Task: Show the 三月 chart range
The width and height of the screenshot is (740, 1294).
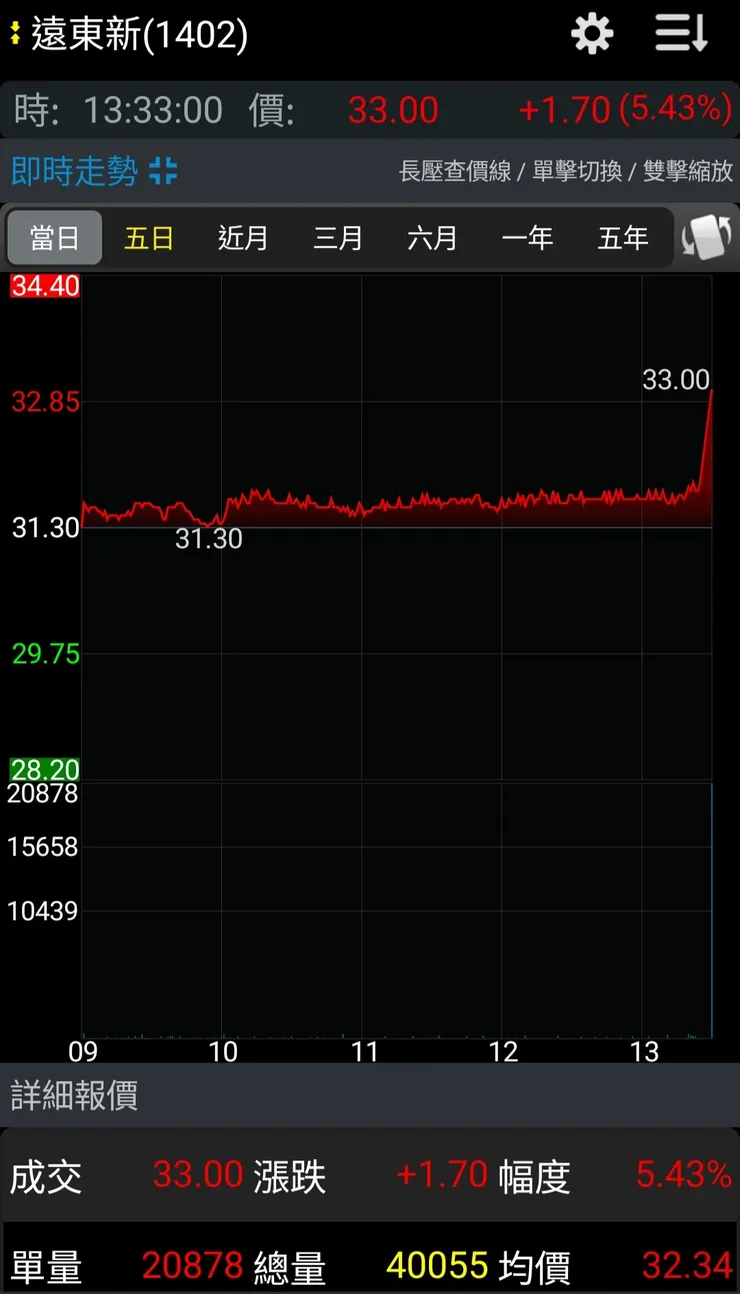Action: click(338, 238)
